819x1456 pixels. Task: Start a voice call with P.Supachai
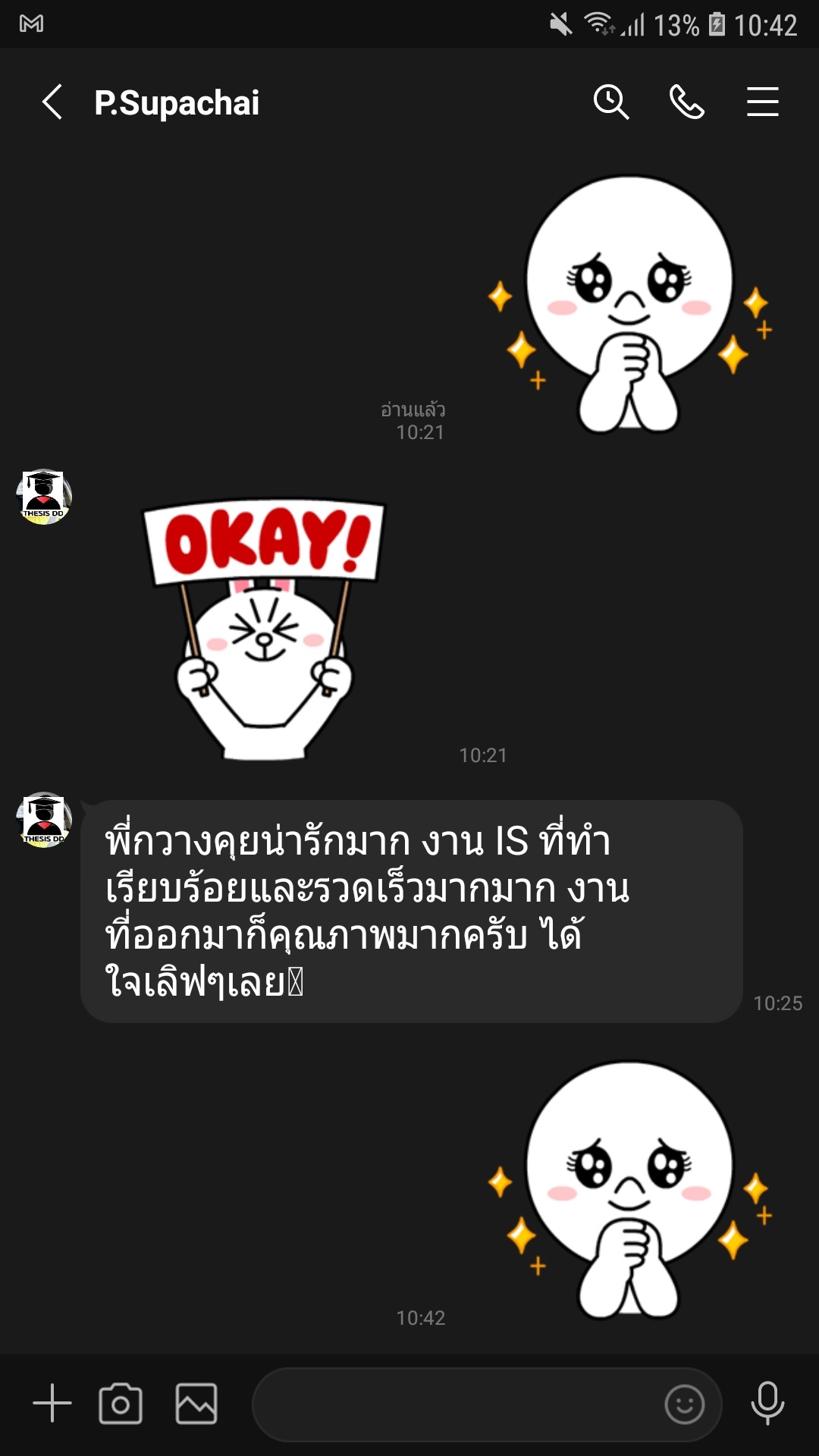(x=687, y=102)
